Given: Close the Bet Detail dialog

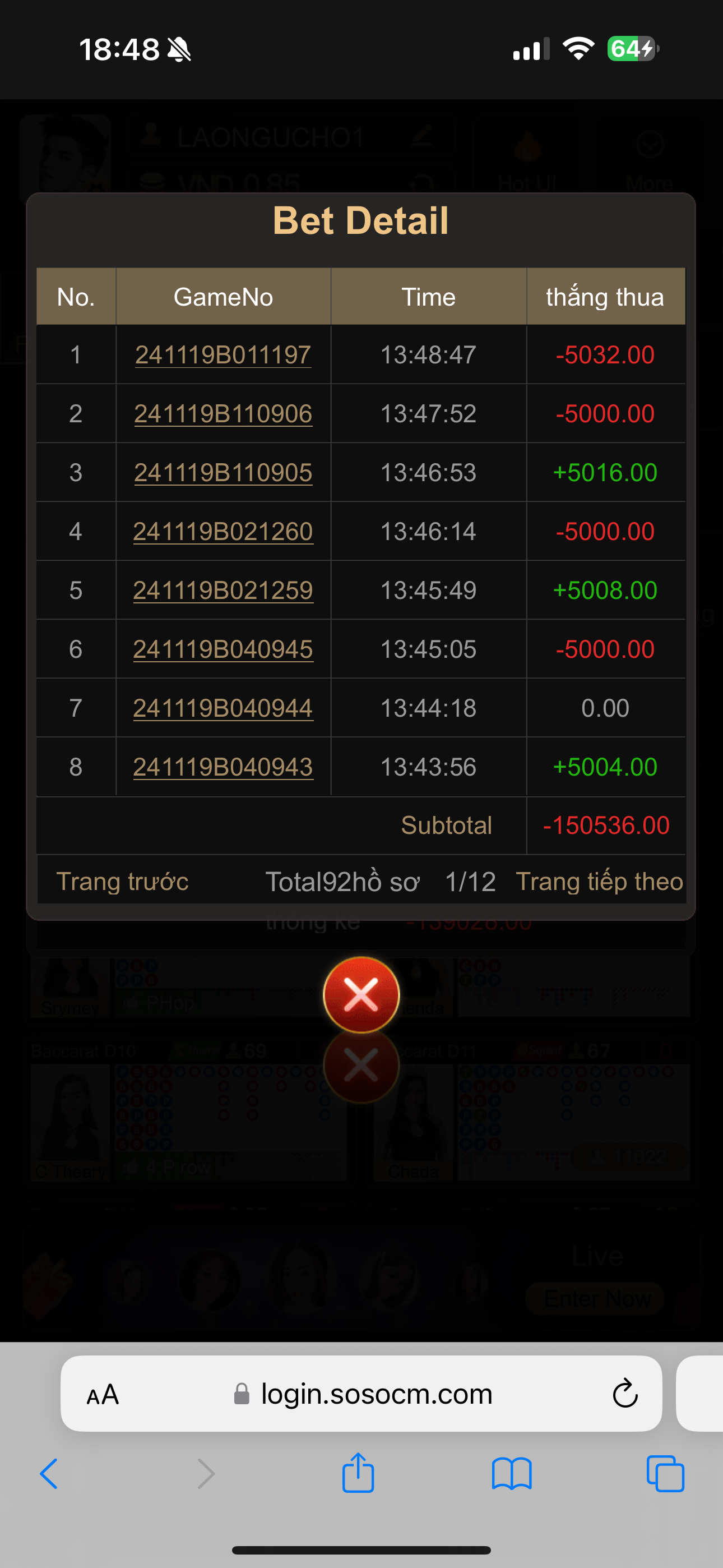Looking at the screenshot, I should point(361,995).
